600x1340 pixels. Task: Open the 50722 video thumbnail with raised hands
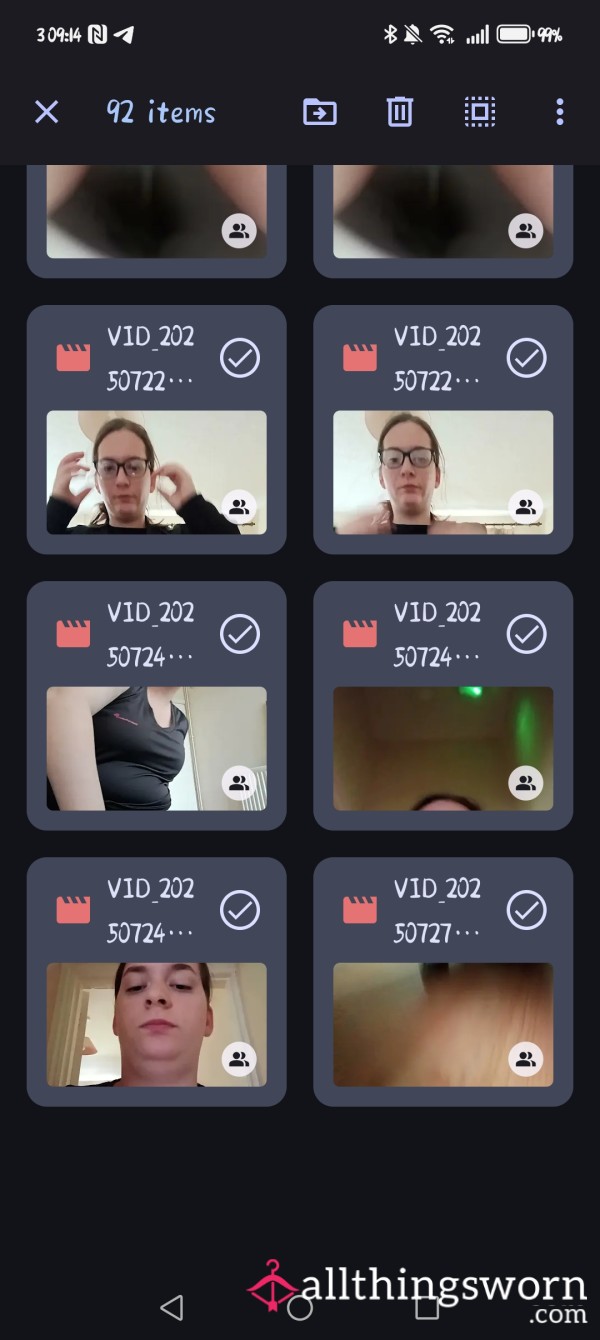[x=157, y=472]
